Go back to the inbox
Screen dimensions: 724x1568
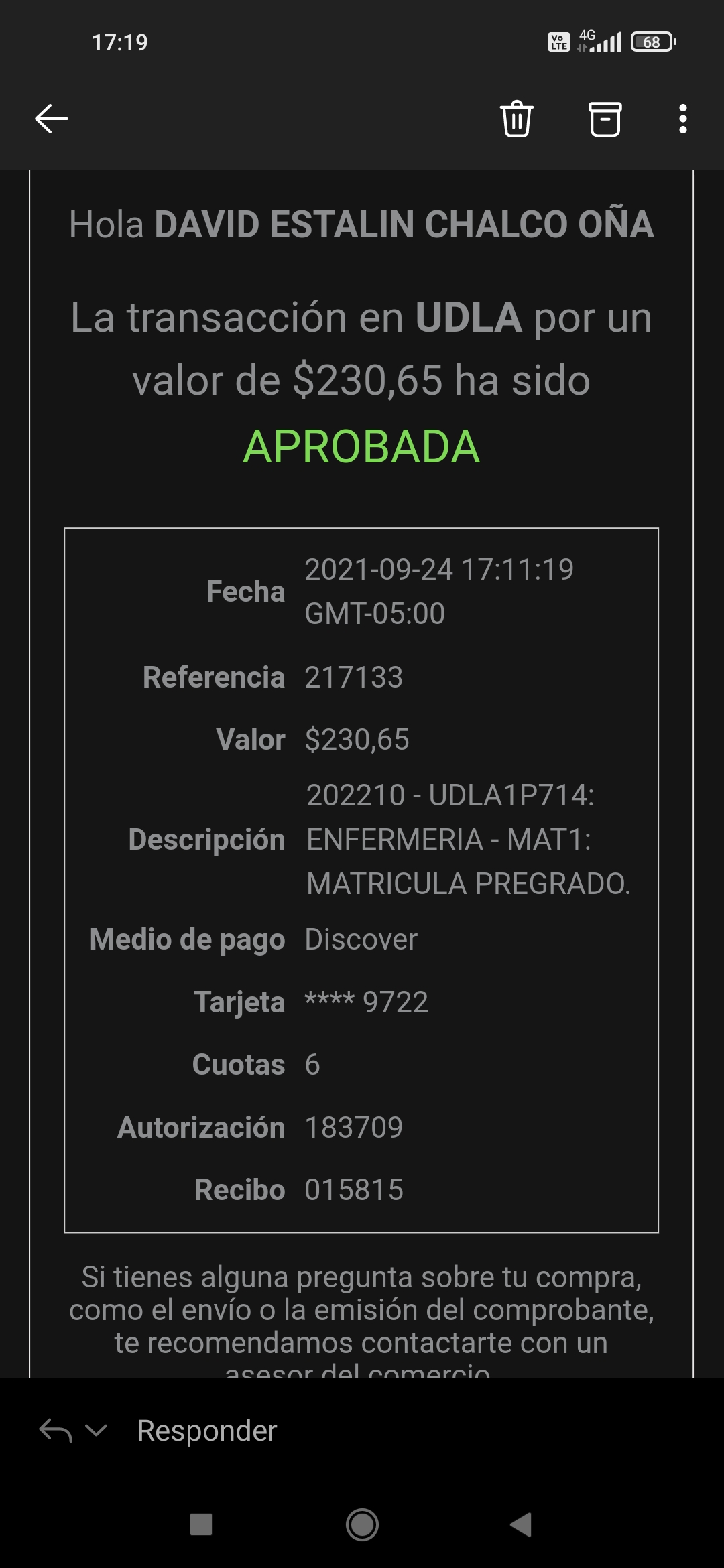click(x=52, y=119)
